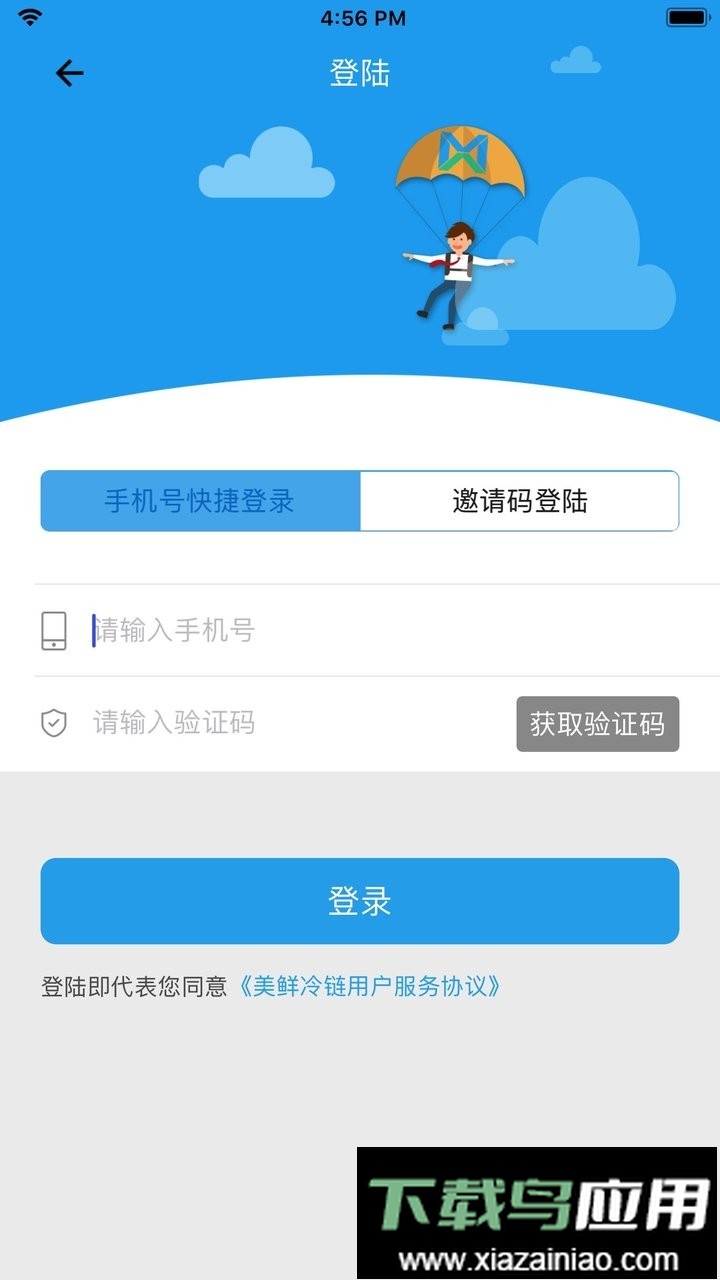
Task: Tap the 登录 button to sign in
Action: pos(359,900)
